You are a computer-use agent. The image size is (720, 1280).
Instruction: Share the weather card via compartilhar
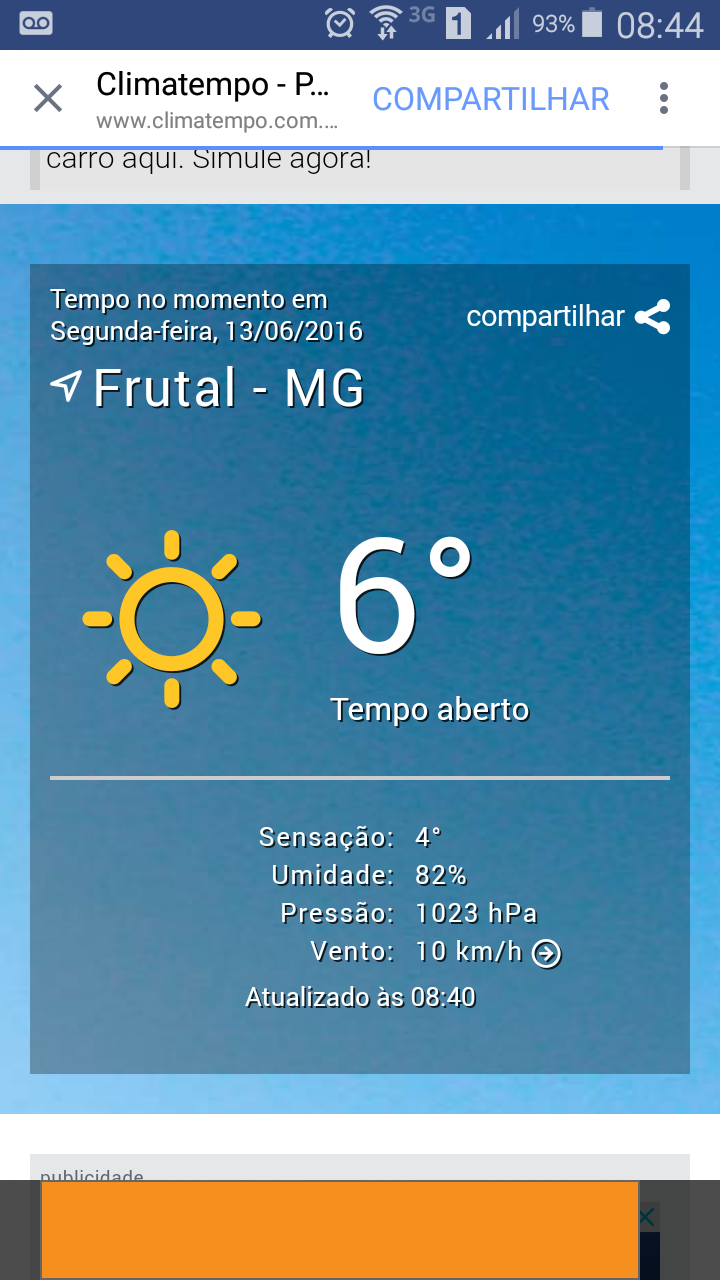pyautogui.click(x=568, y=317)
